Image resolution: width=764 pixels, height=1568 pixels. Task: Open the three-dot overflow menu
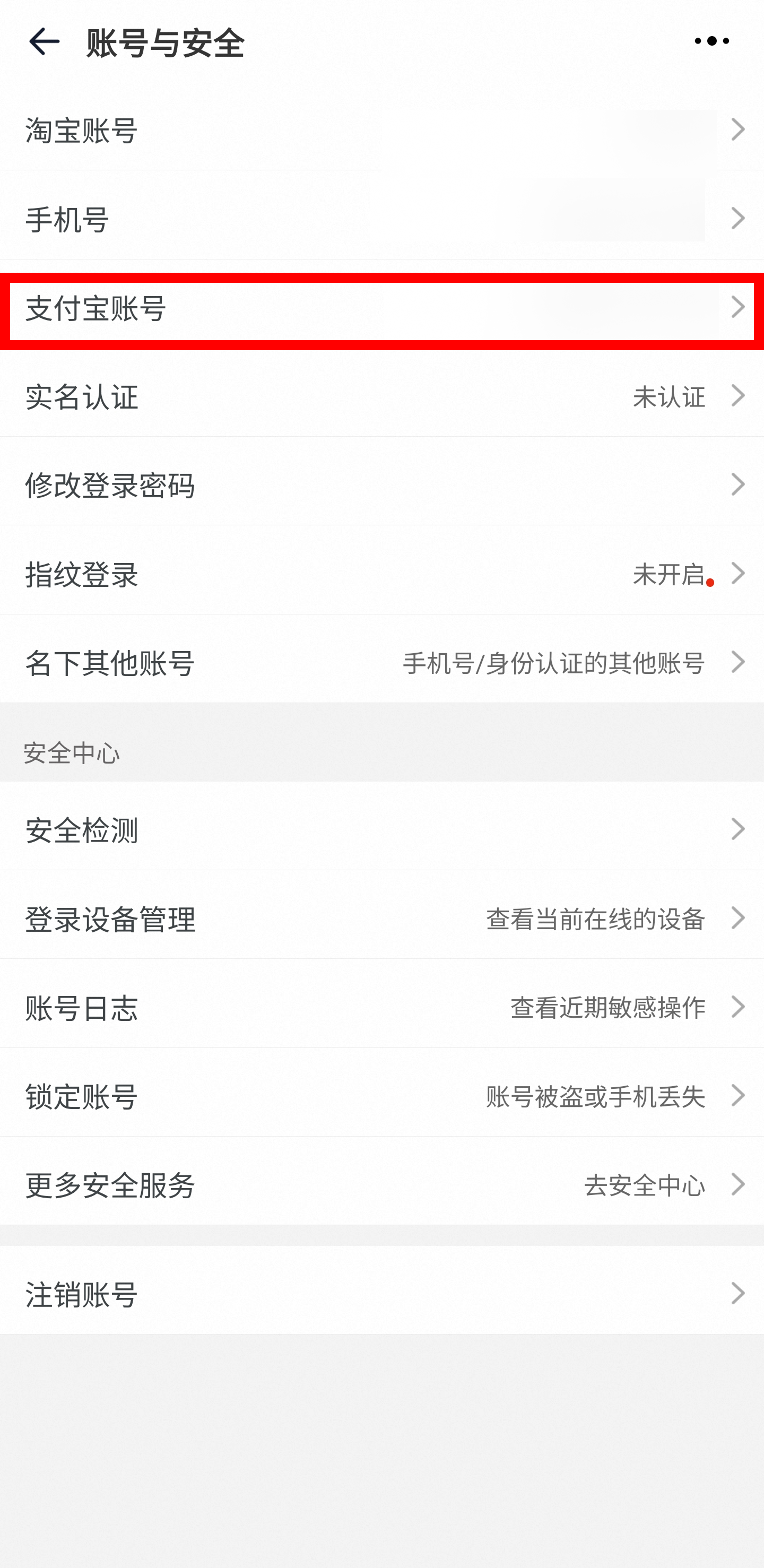(x=711, y=42)
